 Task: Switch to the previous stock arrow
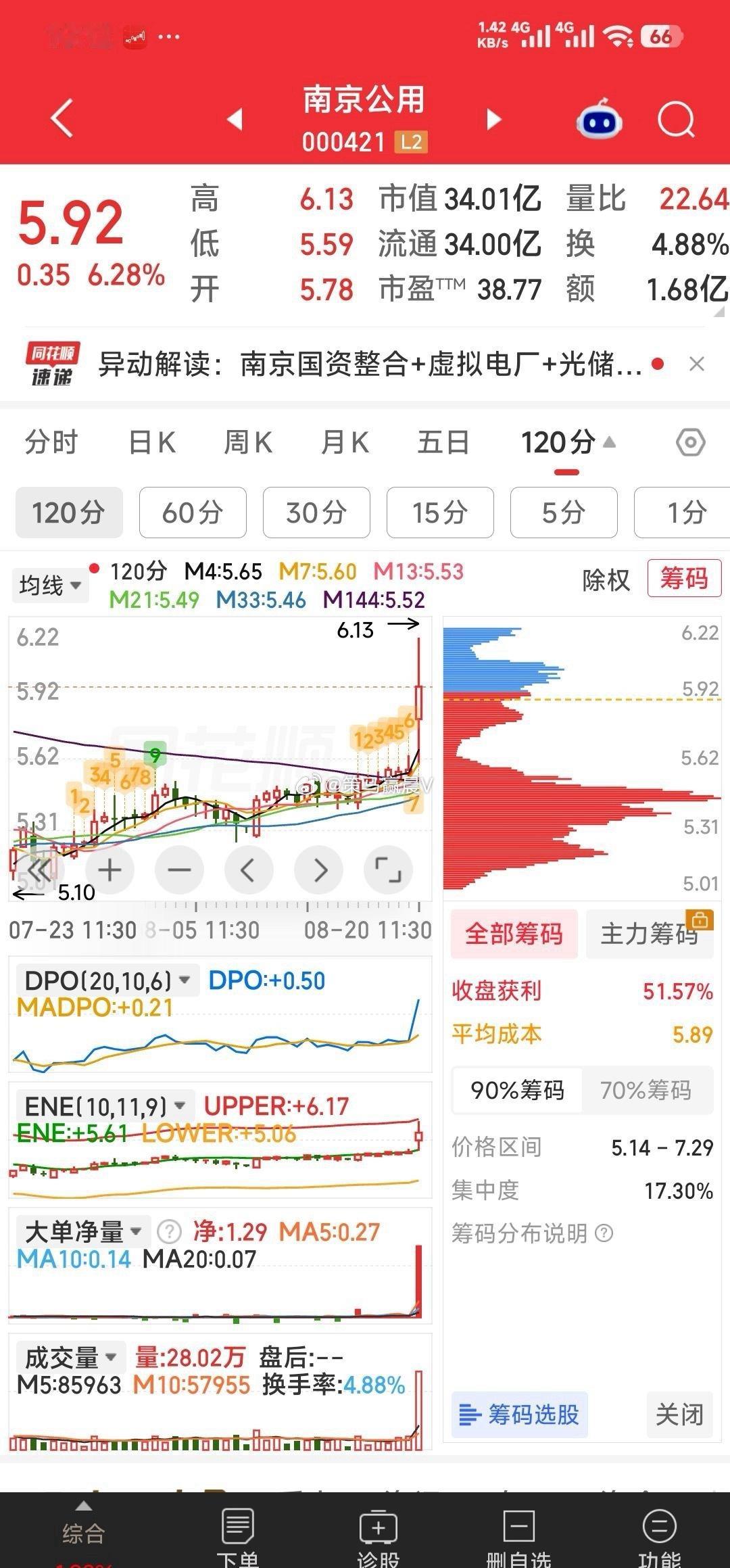235,120
